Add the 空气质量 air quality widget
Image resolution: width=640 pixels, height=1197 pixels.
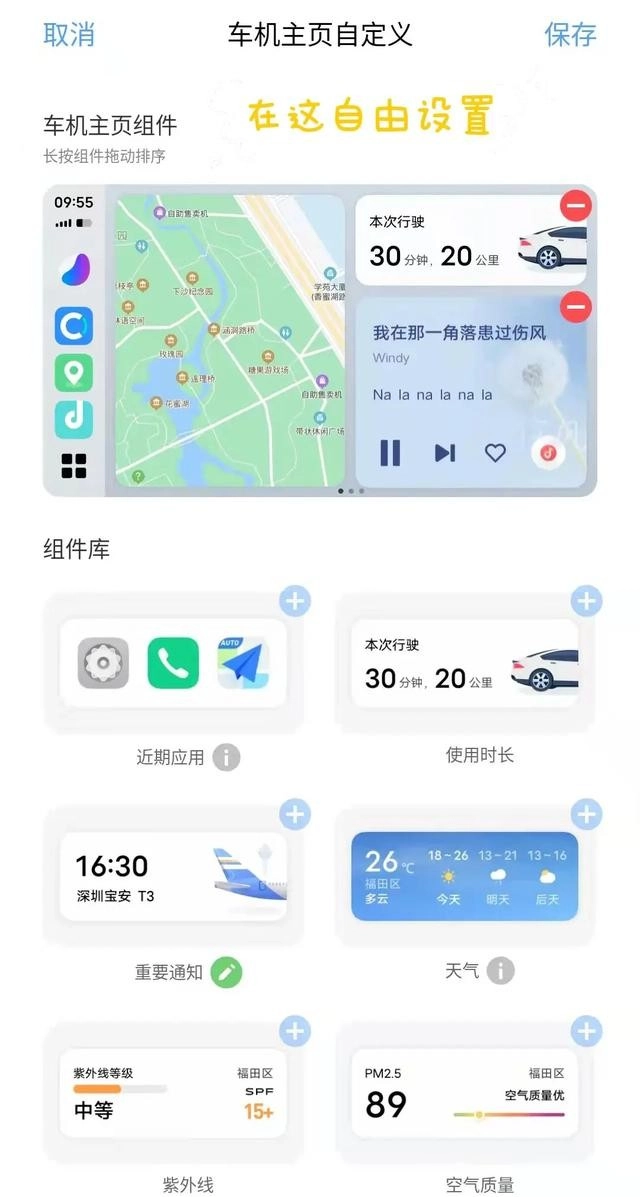pos(586,1031)
